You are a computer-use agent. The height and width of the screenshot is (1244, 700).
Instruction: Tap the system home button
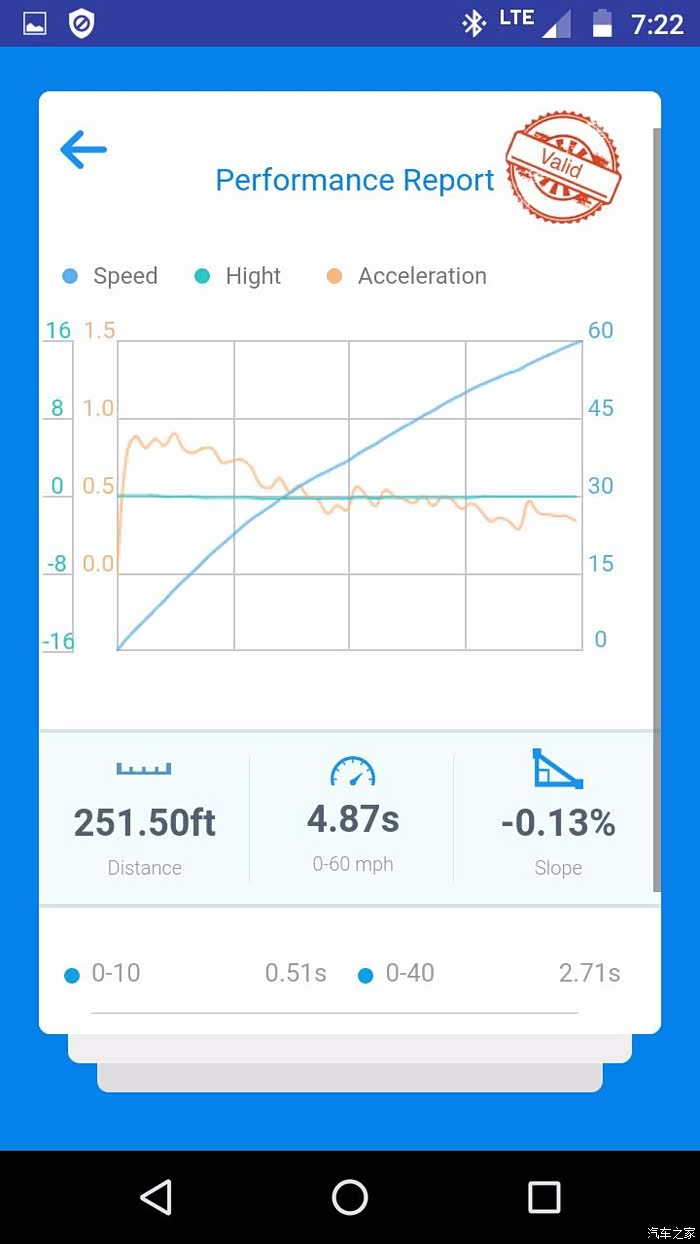tap(350, 1197)
